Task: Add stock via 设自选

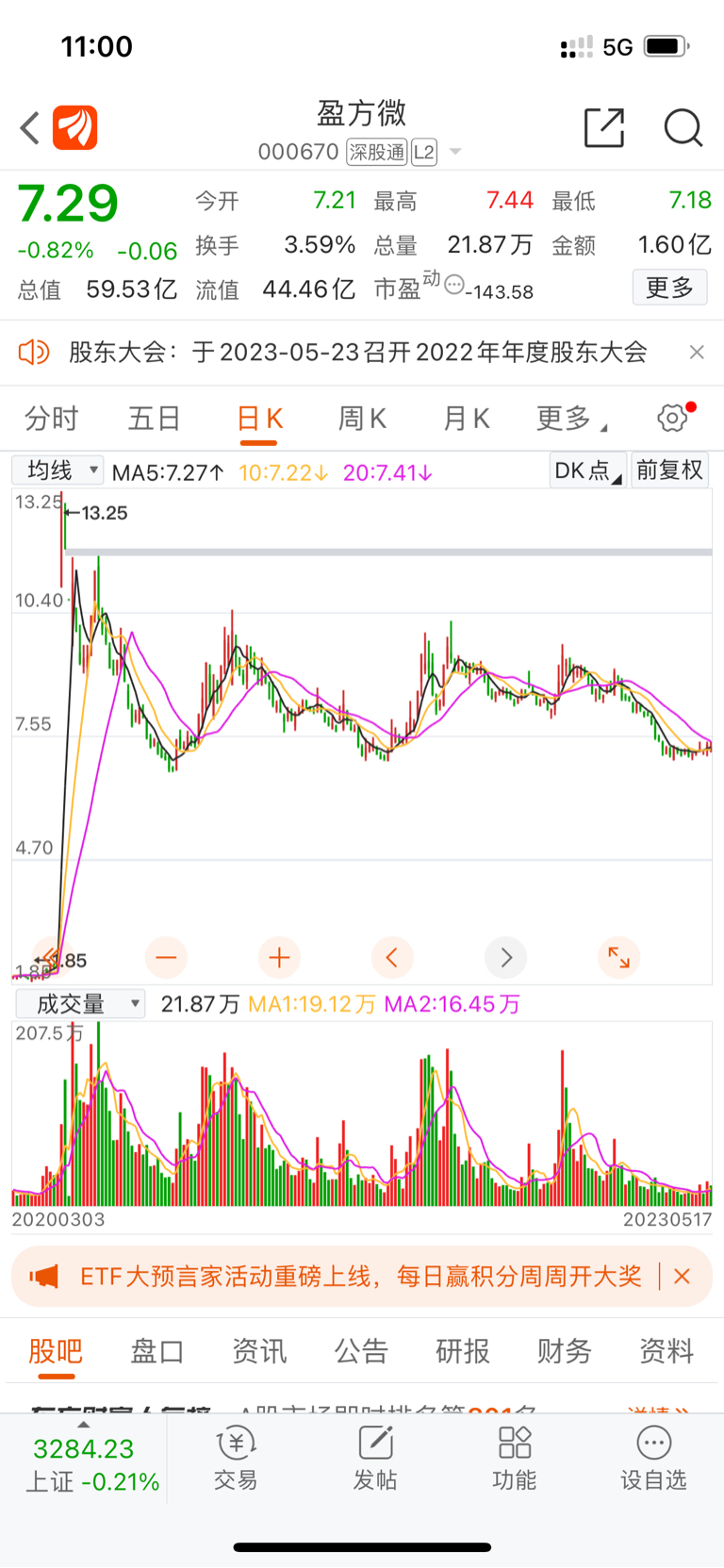Action: coord(653,1458)
